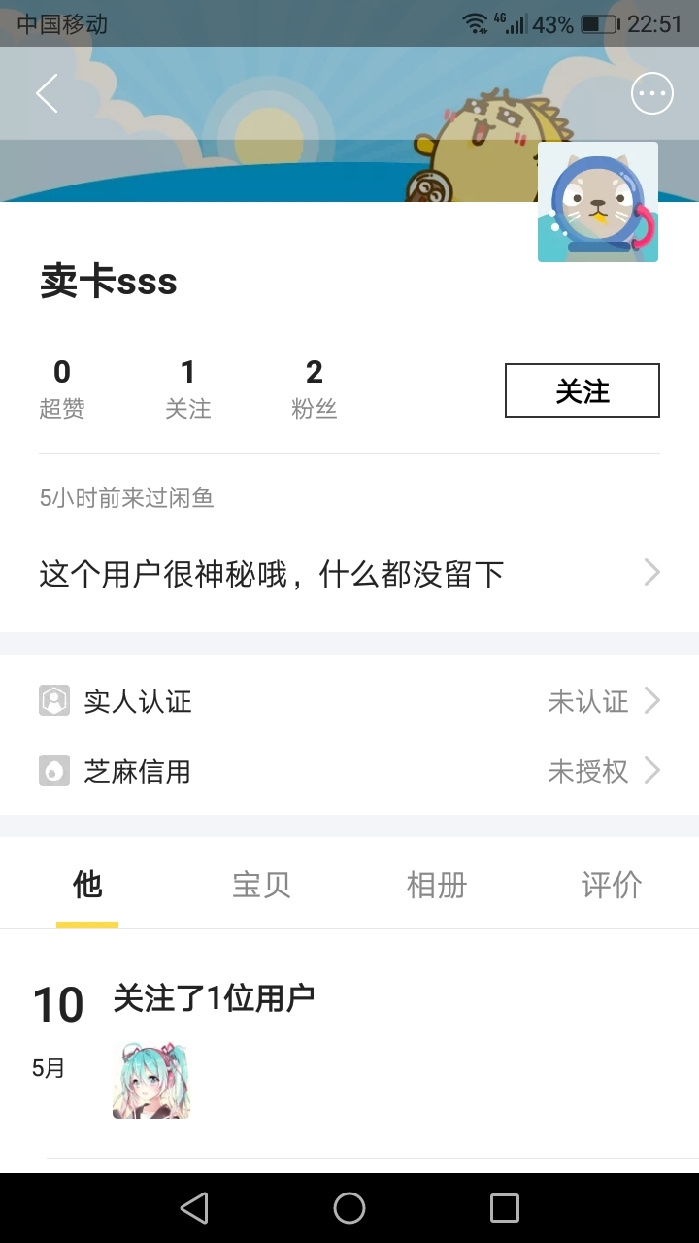Image resolution: width=699 pixels, height=1243 pixels.
Task: Open the three-dot more options menu
Action: (x=652, y=94)
